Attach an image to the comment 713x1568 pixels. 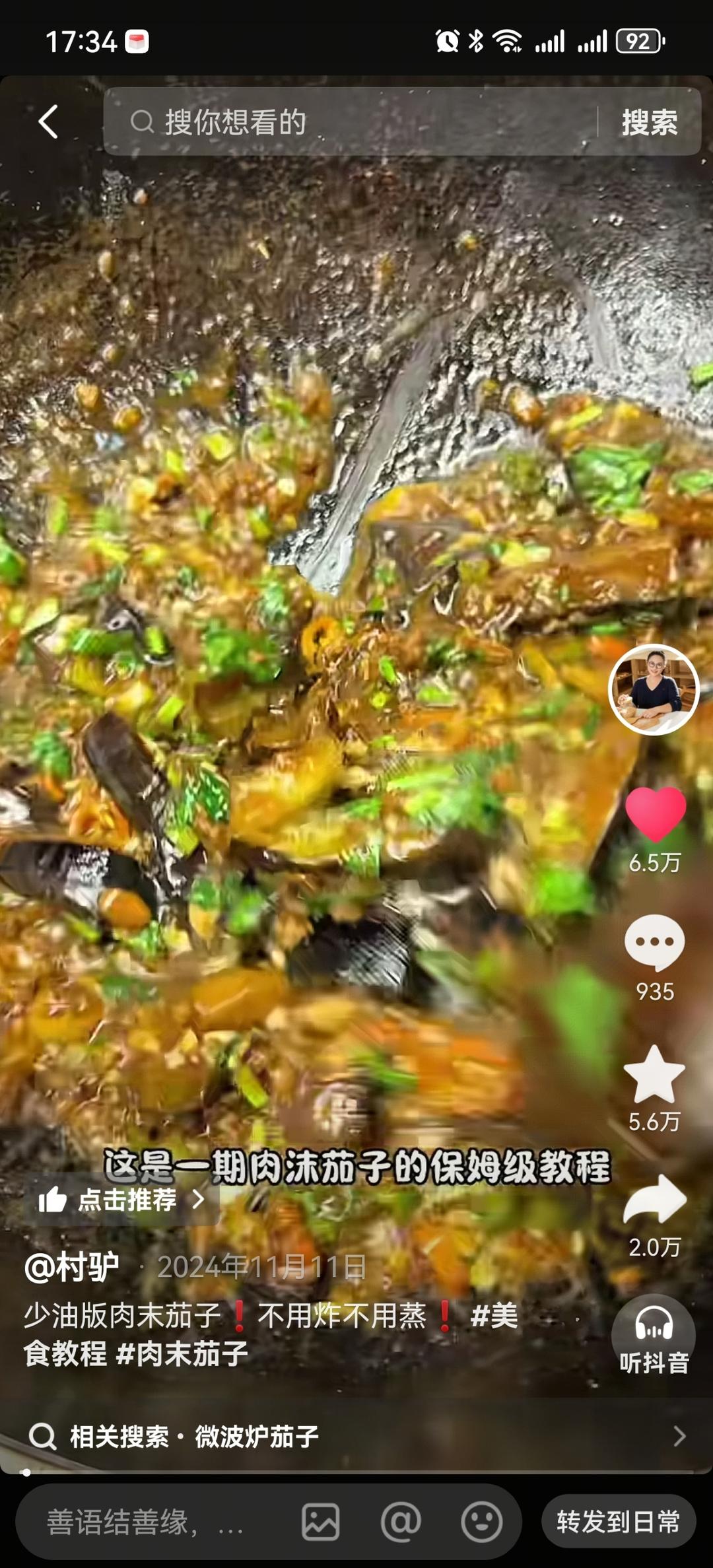coord(321,1522)
